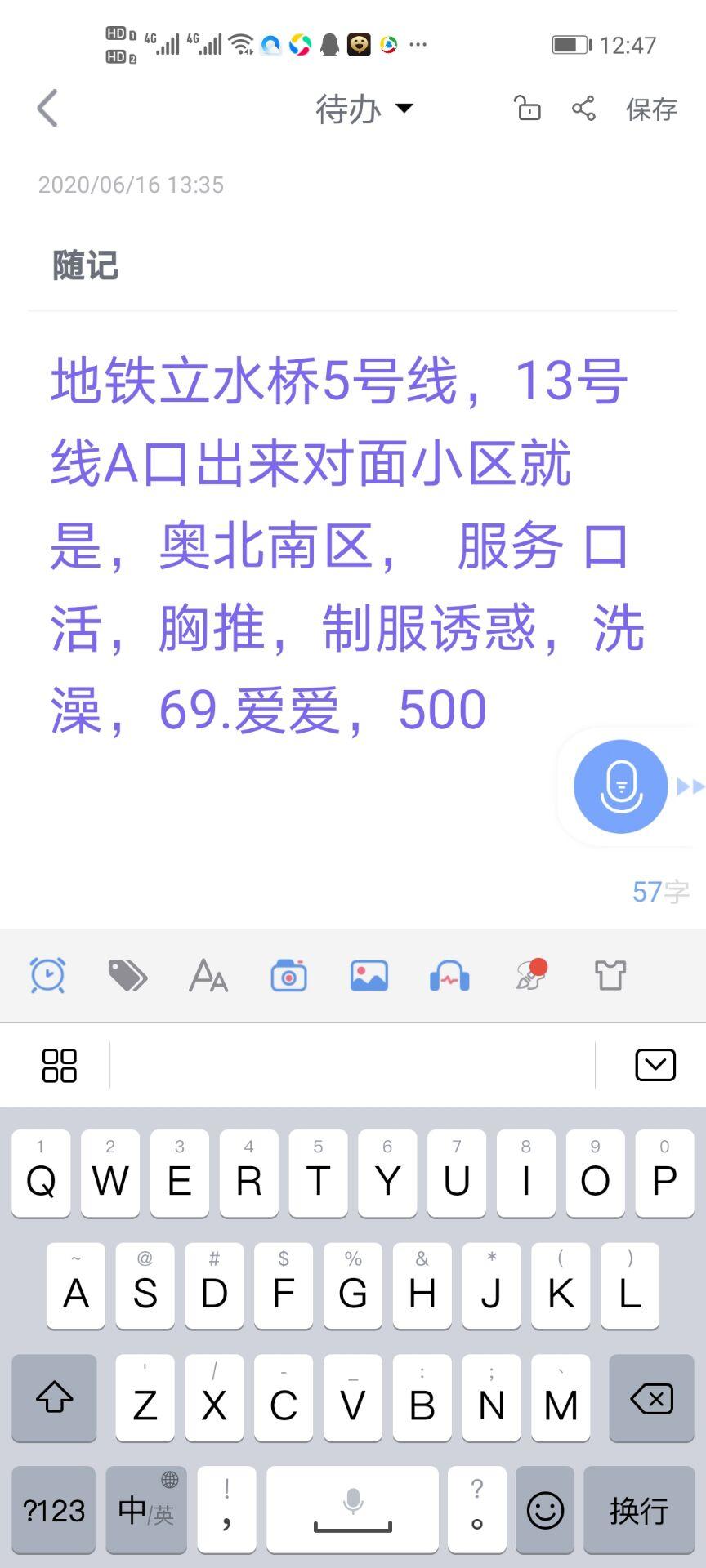Share this note
706x1568 pixels.
point(583,109)
